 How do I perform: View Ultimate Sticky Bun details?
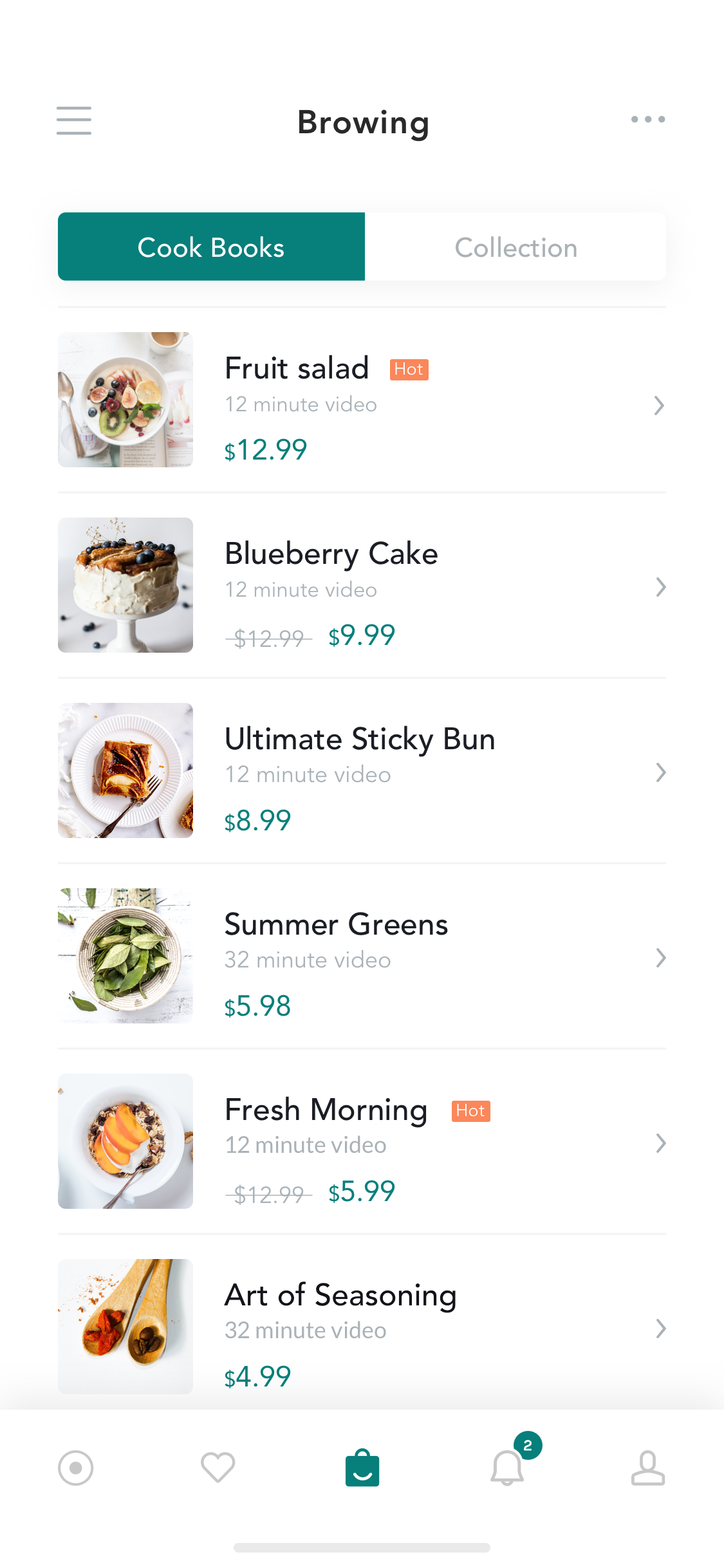pos(362,770)
